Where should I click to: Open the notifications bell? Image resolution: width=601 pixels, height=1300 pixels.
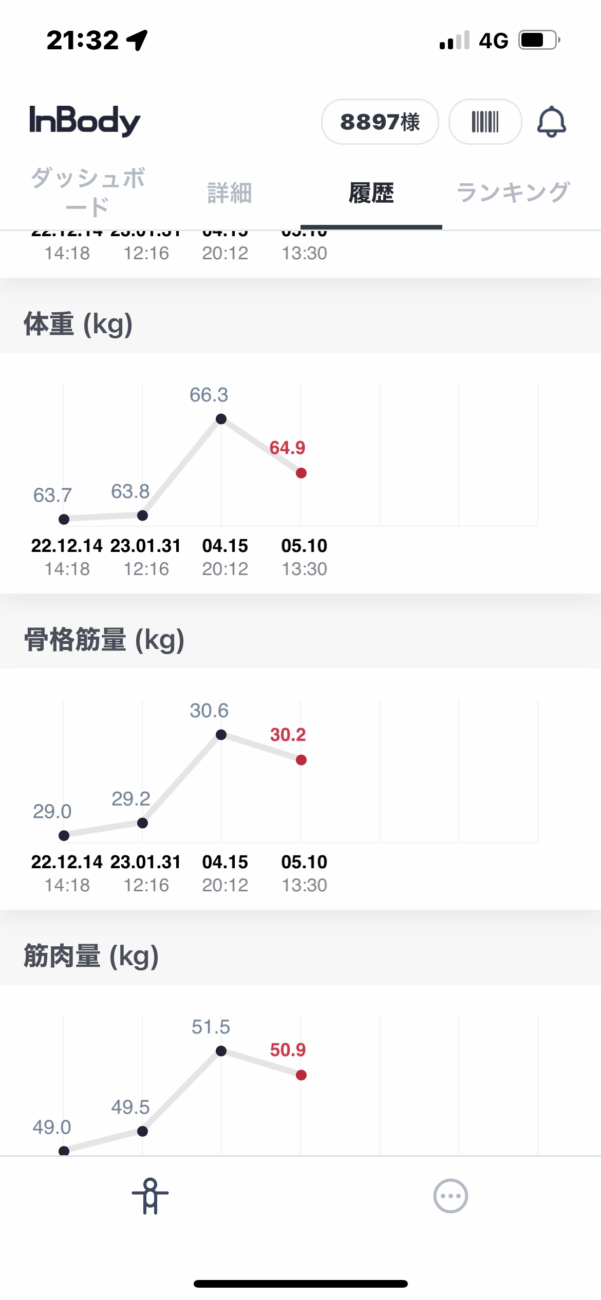(552, 122)
